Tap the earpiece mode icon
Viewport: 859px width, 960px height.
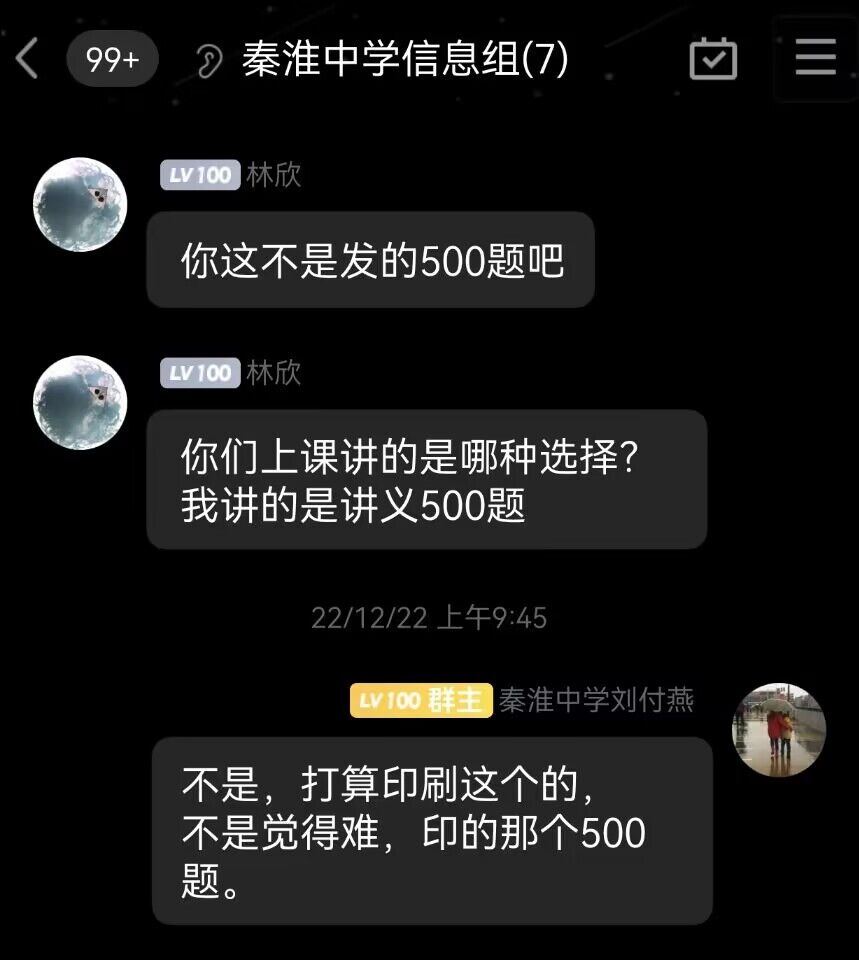tap(208, 62)
